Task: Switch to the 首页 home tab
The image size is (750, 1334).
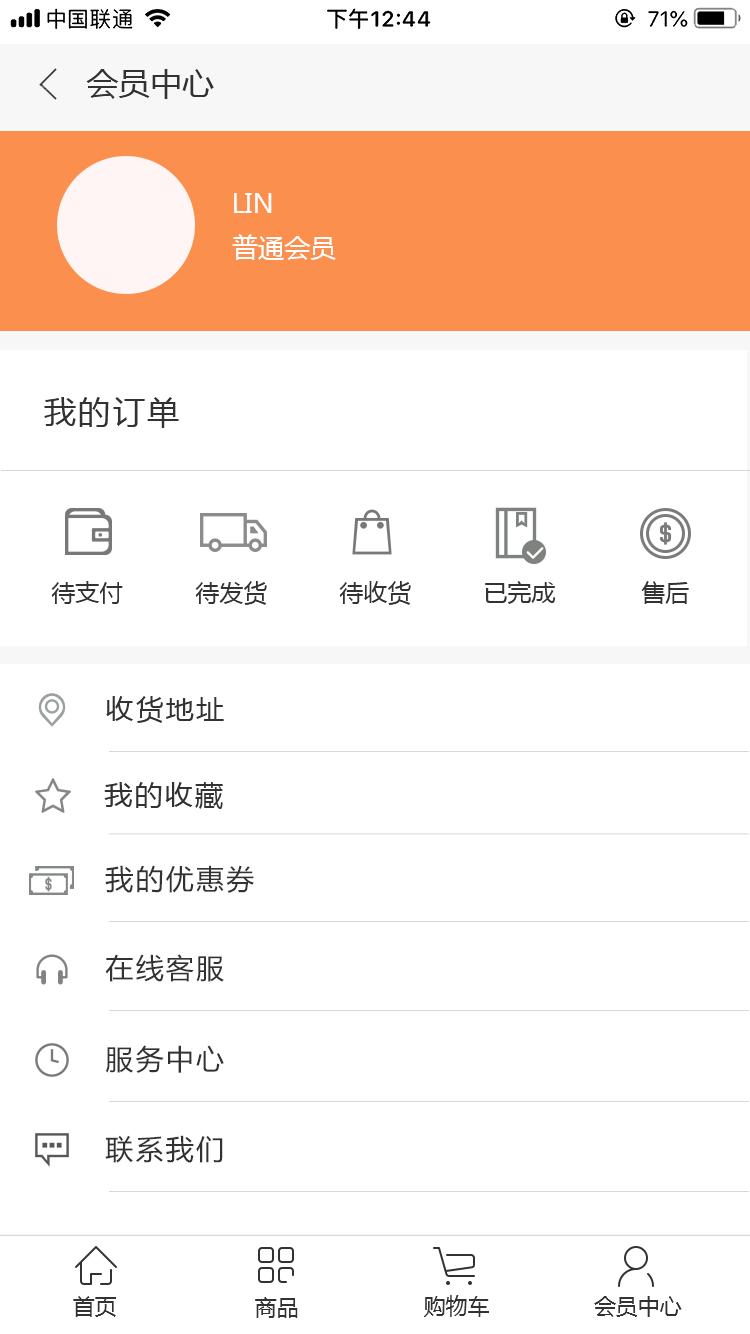Action: (95, 1282)
